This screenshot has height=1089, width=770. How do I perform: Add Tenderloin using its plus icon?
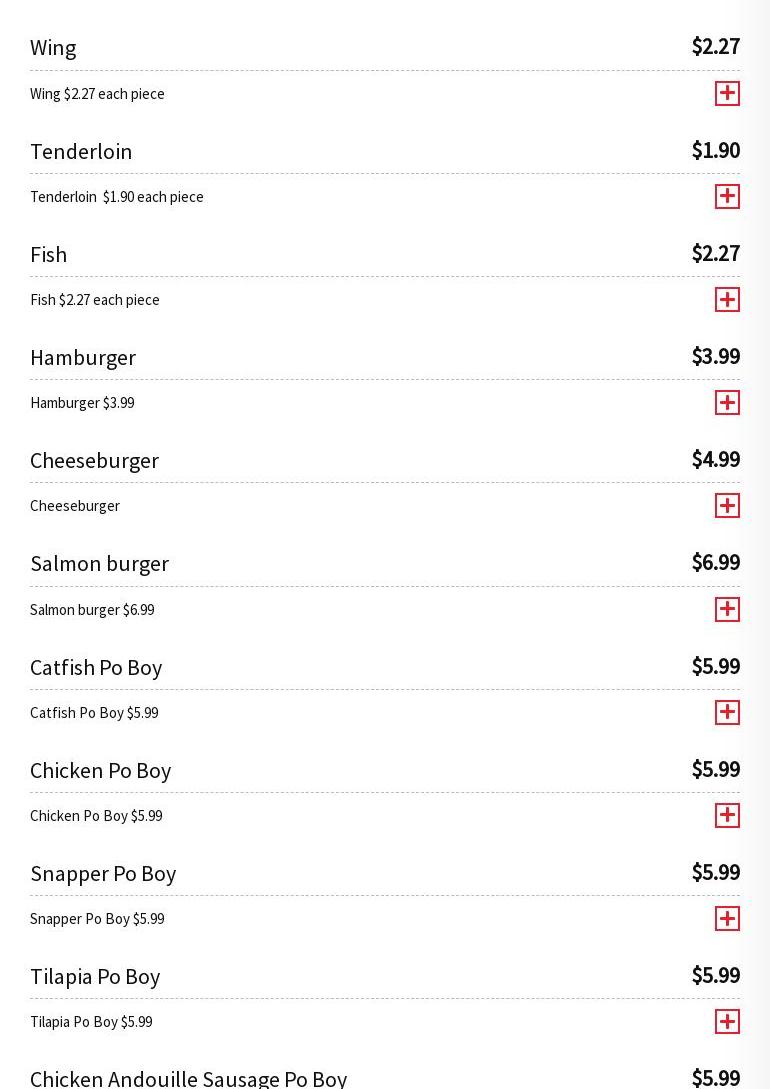727,196
